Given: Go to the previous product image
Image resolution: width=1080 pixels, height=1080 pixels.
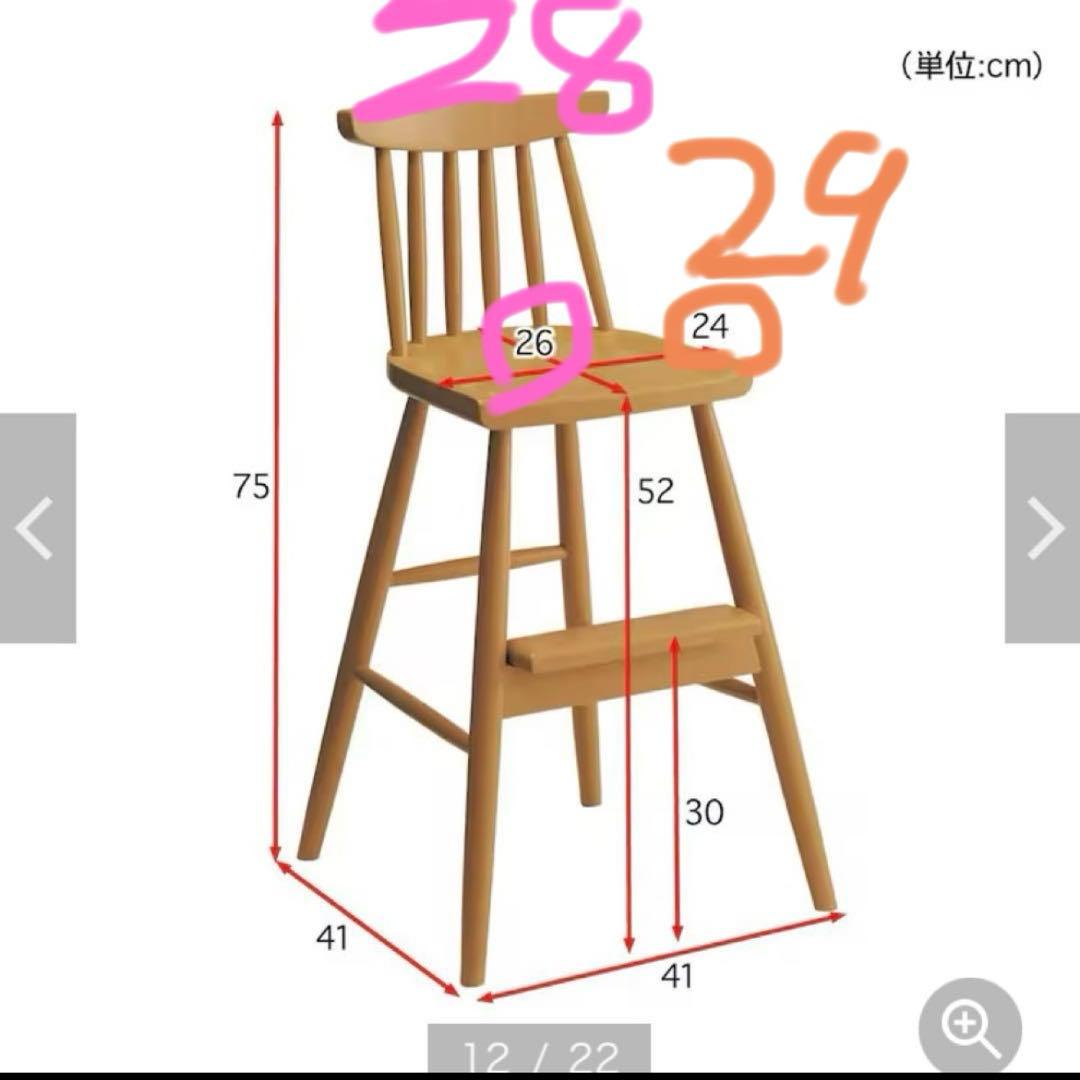Looking at the screenshot, I should [x=37, y=528].
